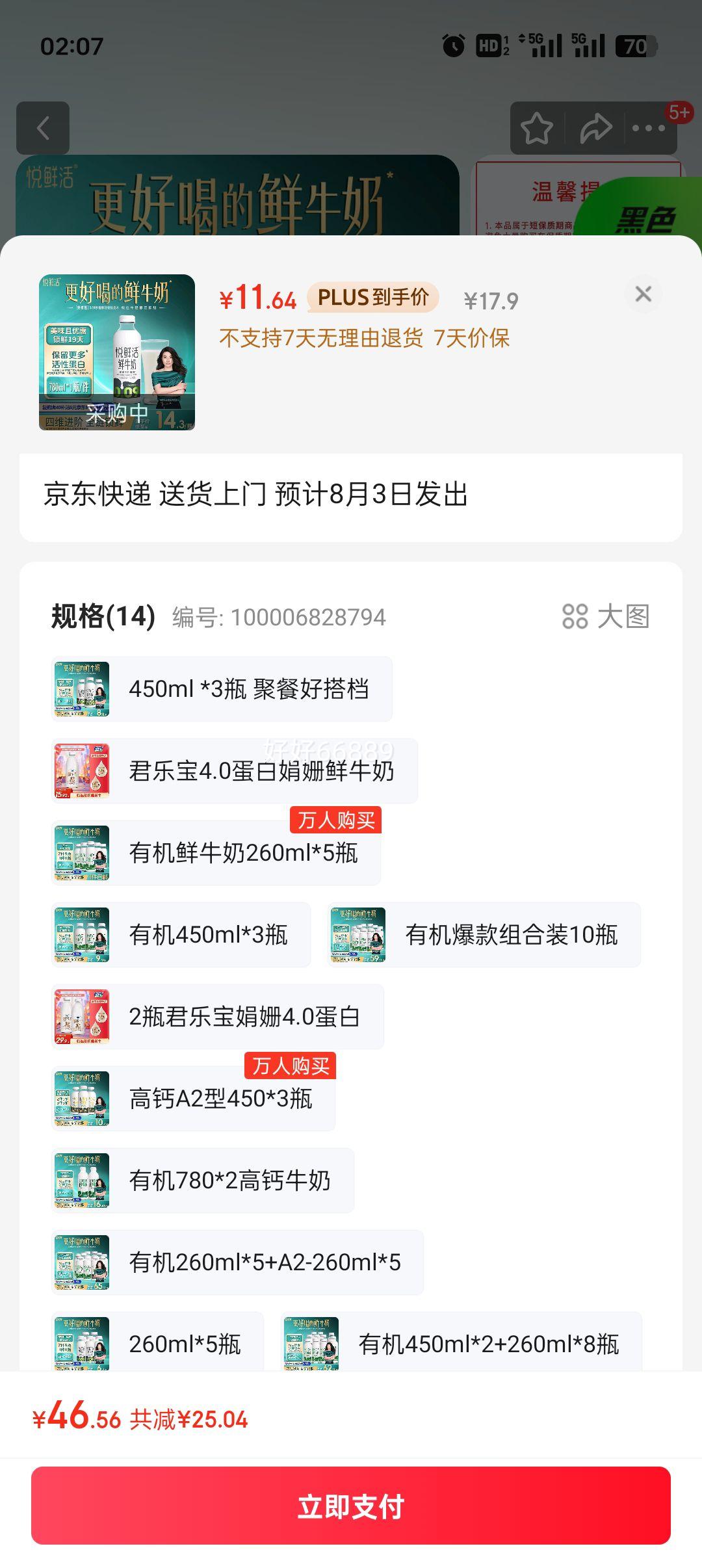Favorite this product with the star icon

[537, 128]
